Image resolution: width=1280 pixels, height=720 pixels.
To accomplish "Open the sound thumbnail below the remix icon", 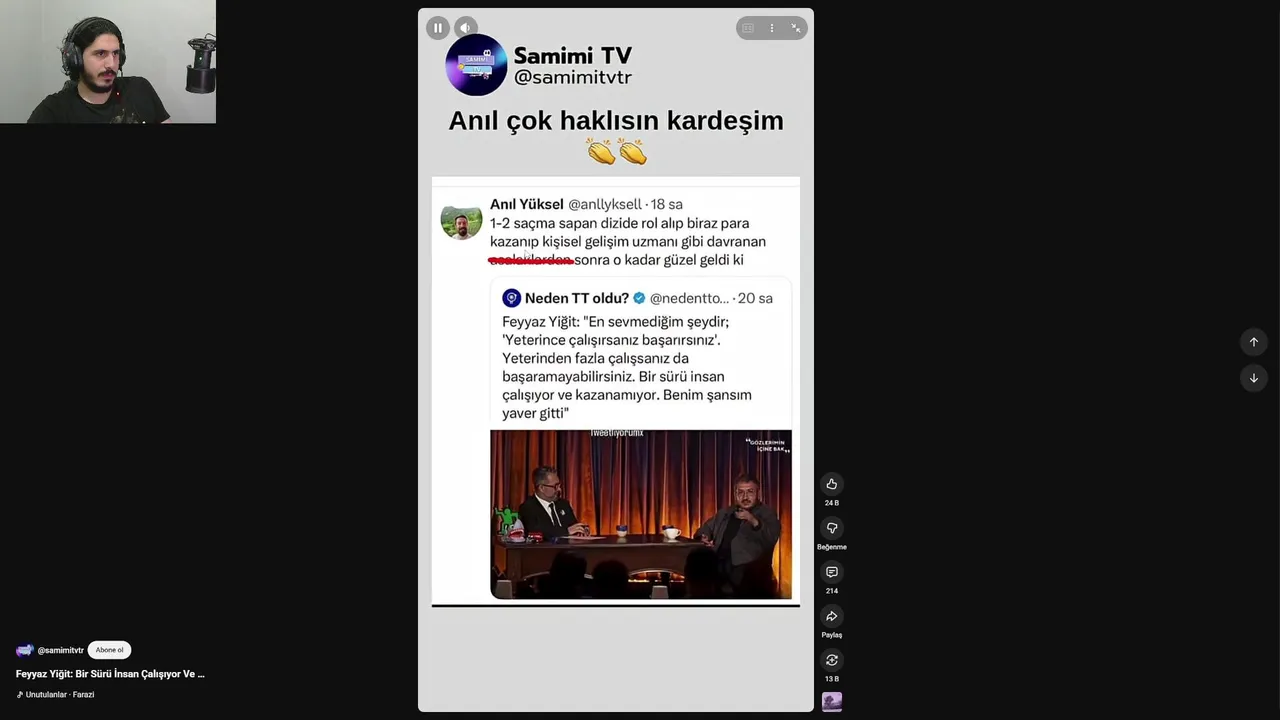I will (x=831, y=702).
